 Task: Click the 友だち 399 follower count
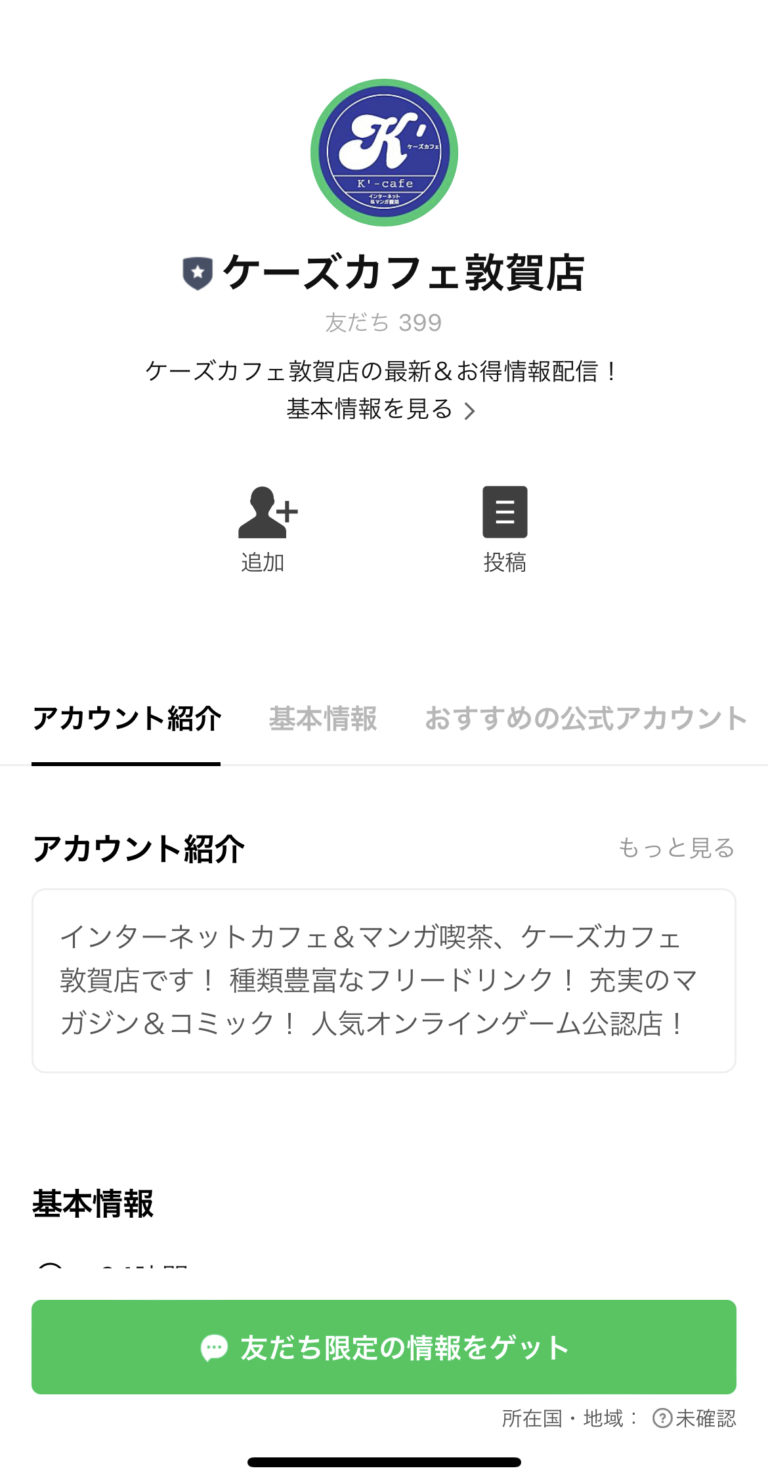pyautogui.click(x=384, y=322)
